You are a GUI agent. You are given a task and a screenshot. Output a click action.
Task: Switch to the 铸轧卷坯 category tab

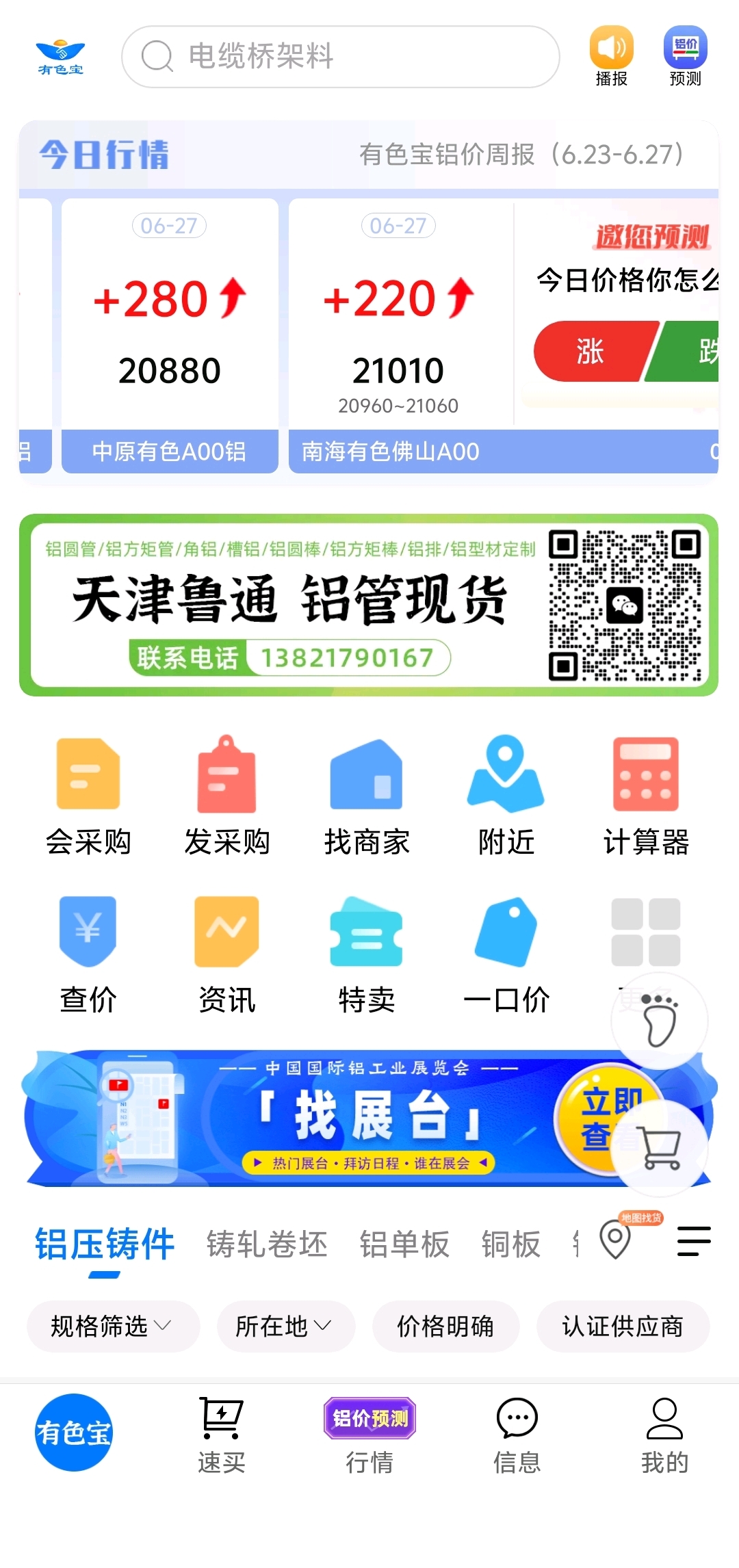[x=267, y=1244]
